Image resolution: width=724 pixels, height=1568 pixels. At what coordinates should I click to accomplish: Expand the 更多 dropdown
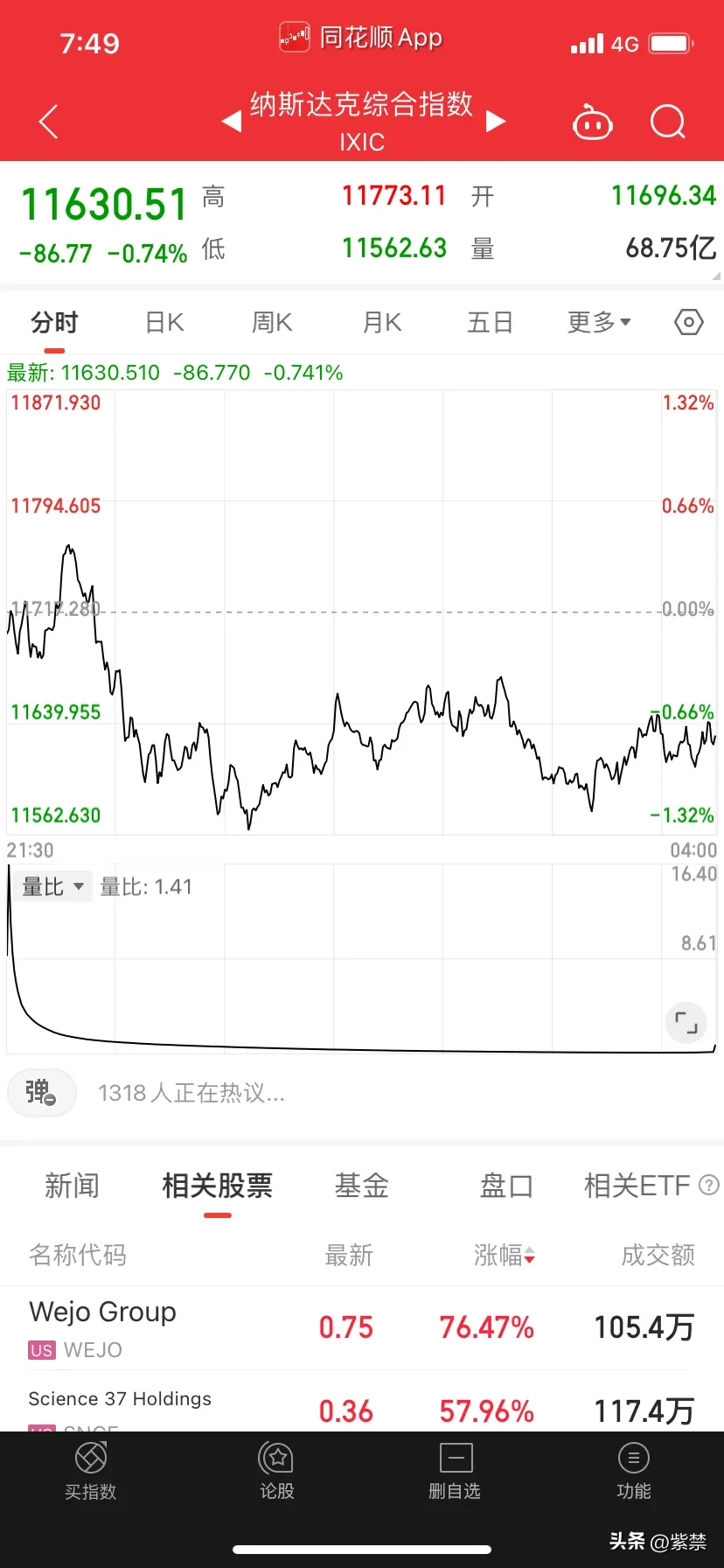(599, 323)
